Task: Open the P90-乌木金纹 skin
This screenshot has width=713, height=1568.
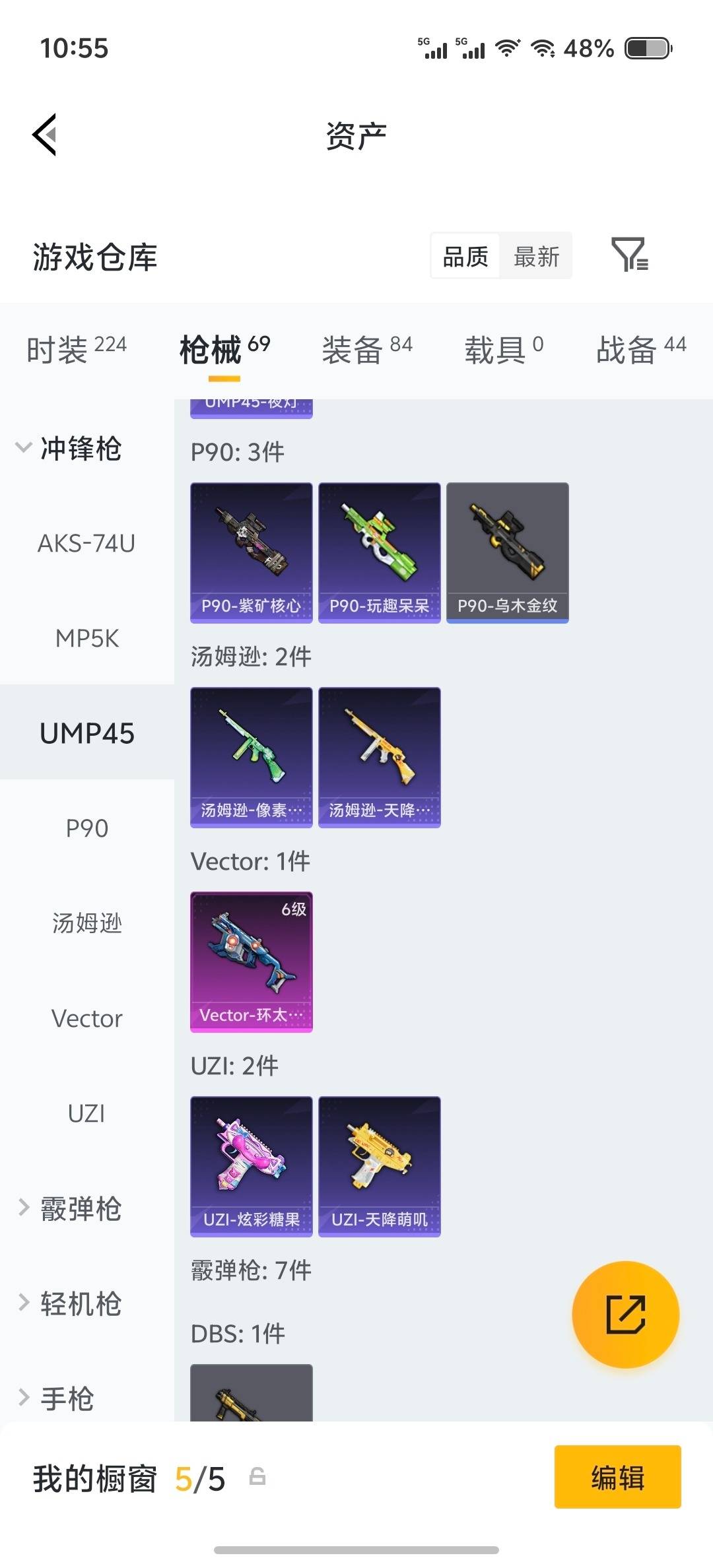Action: click(x=507, y=553)
